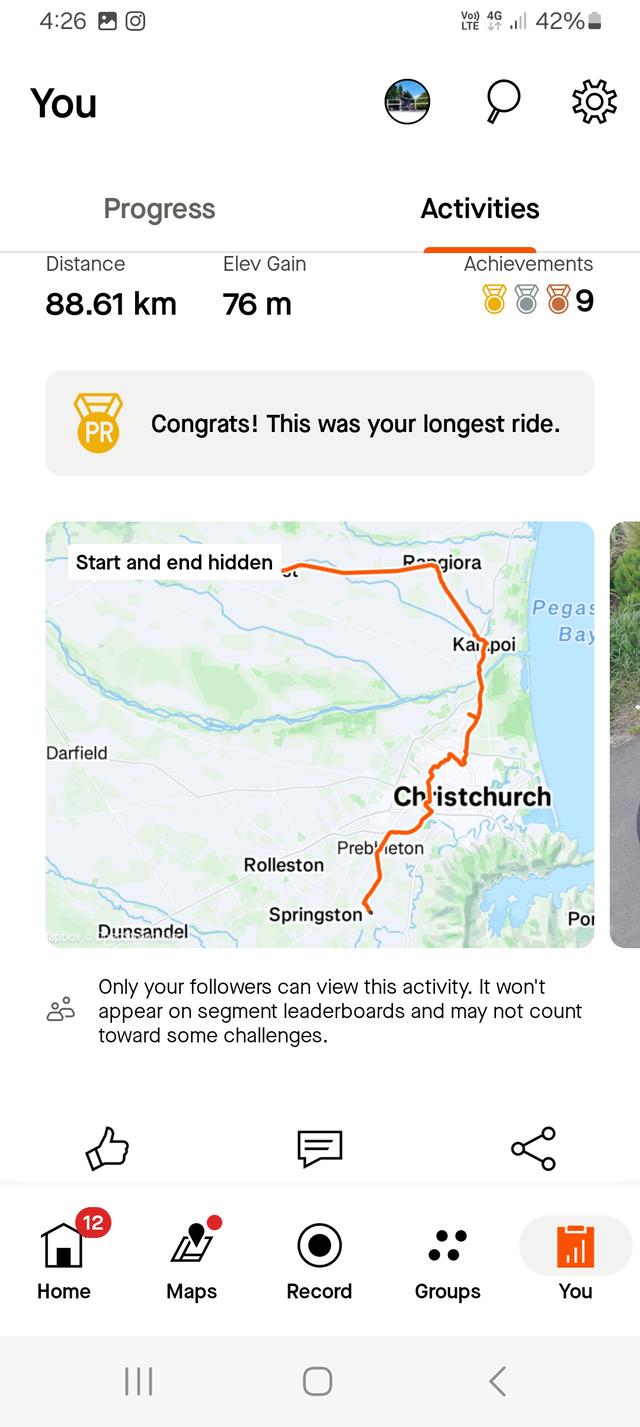Open the Christchurch ride route map

click(320, 734)
